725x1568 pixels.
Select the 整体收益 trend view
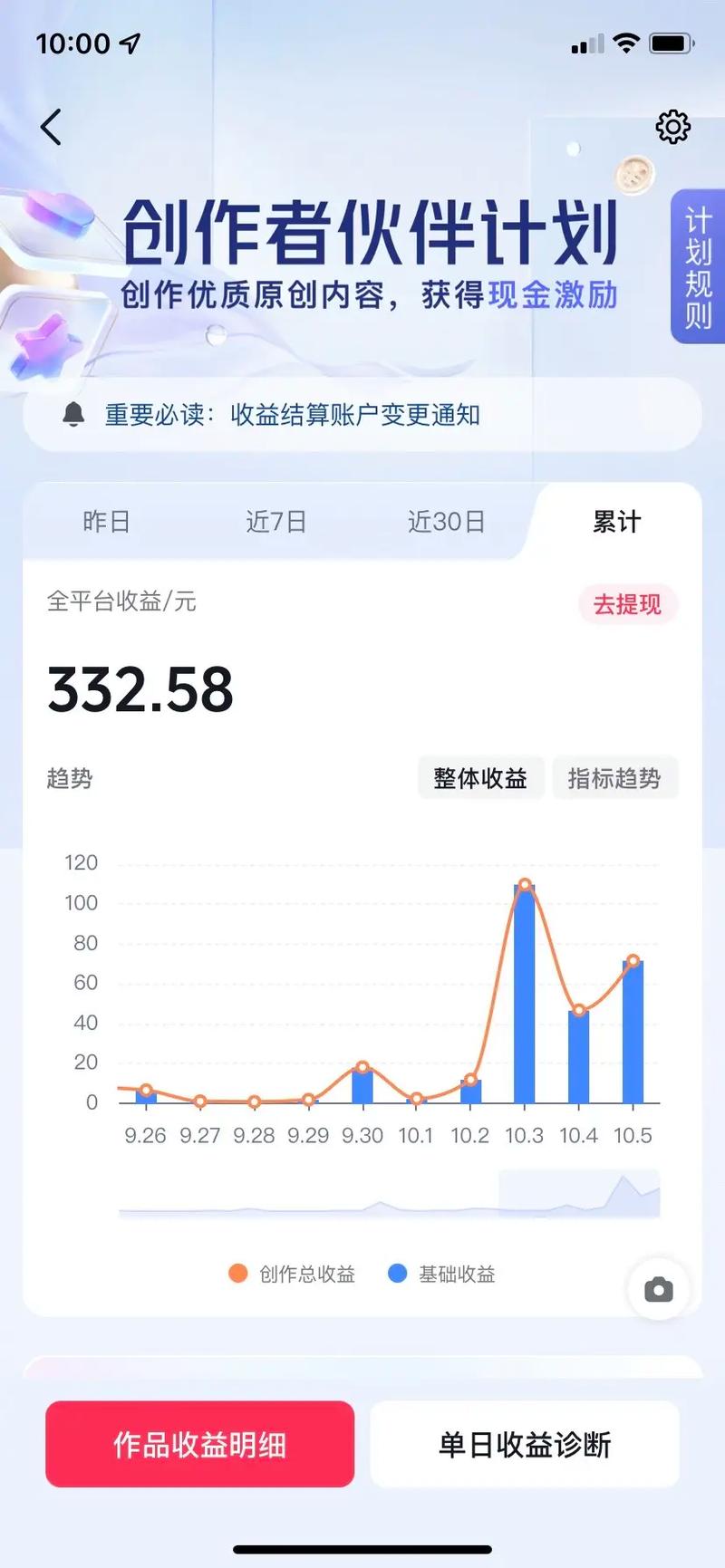point(480,778)
